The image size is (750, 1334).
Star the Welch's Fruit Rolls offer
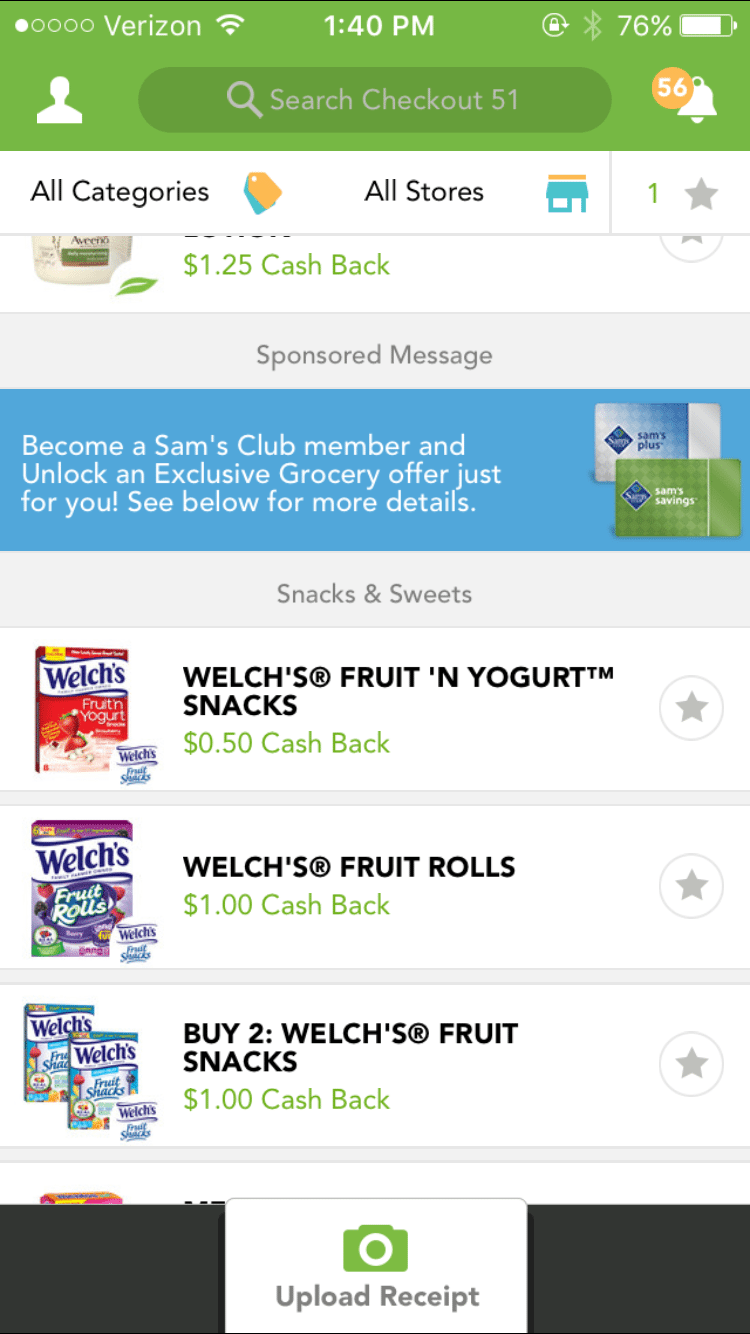[x=691, y=885]
